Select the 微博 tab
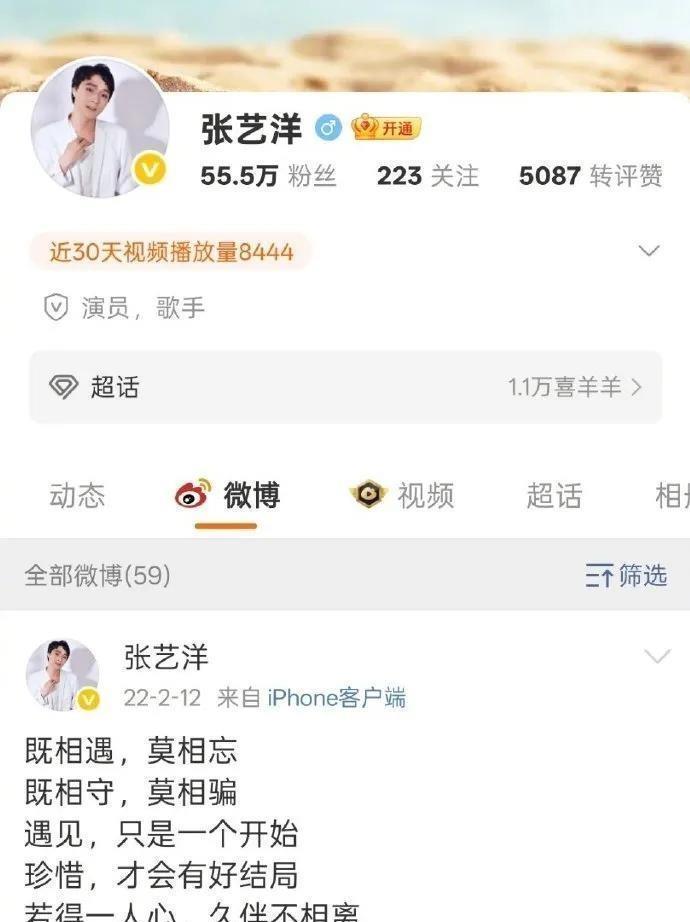The width and height of the screenshot is (690, 922). pos(227,495)
